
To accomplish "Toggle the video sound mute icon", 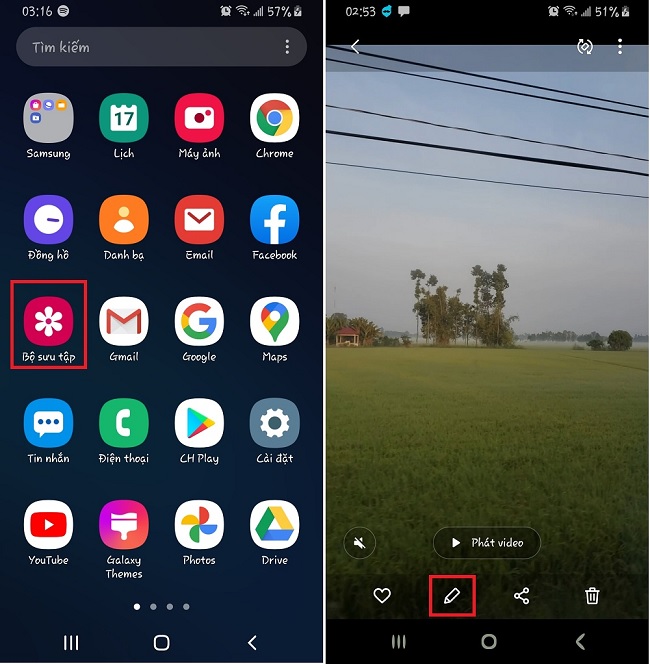I will click(x=359, y=543).
